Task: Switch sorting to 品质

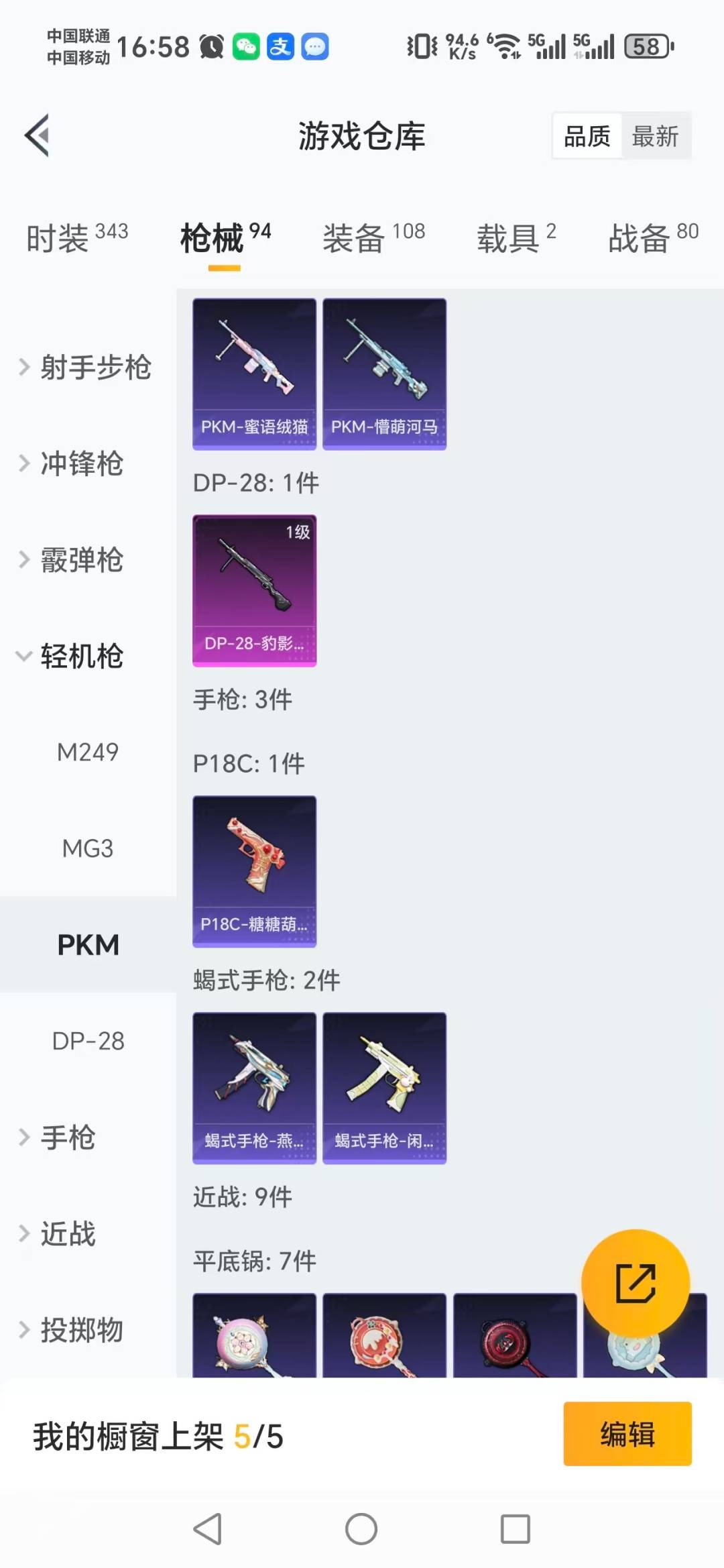Action: click(586, 135)
